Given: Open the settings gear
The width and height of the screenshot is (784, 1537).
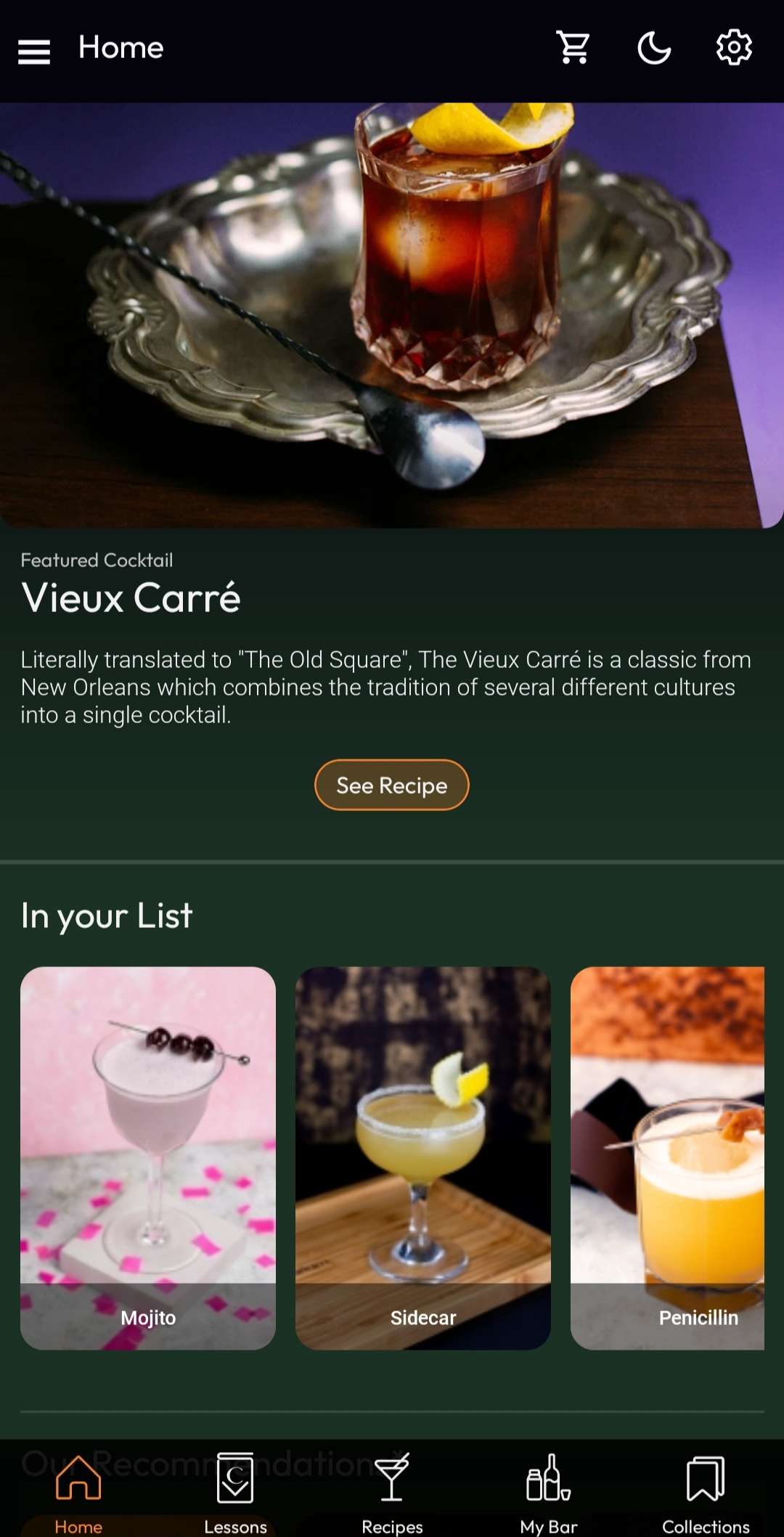Looking at the screenshot, I should click(734, 48).
